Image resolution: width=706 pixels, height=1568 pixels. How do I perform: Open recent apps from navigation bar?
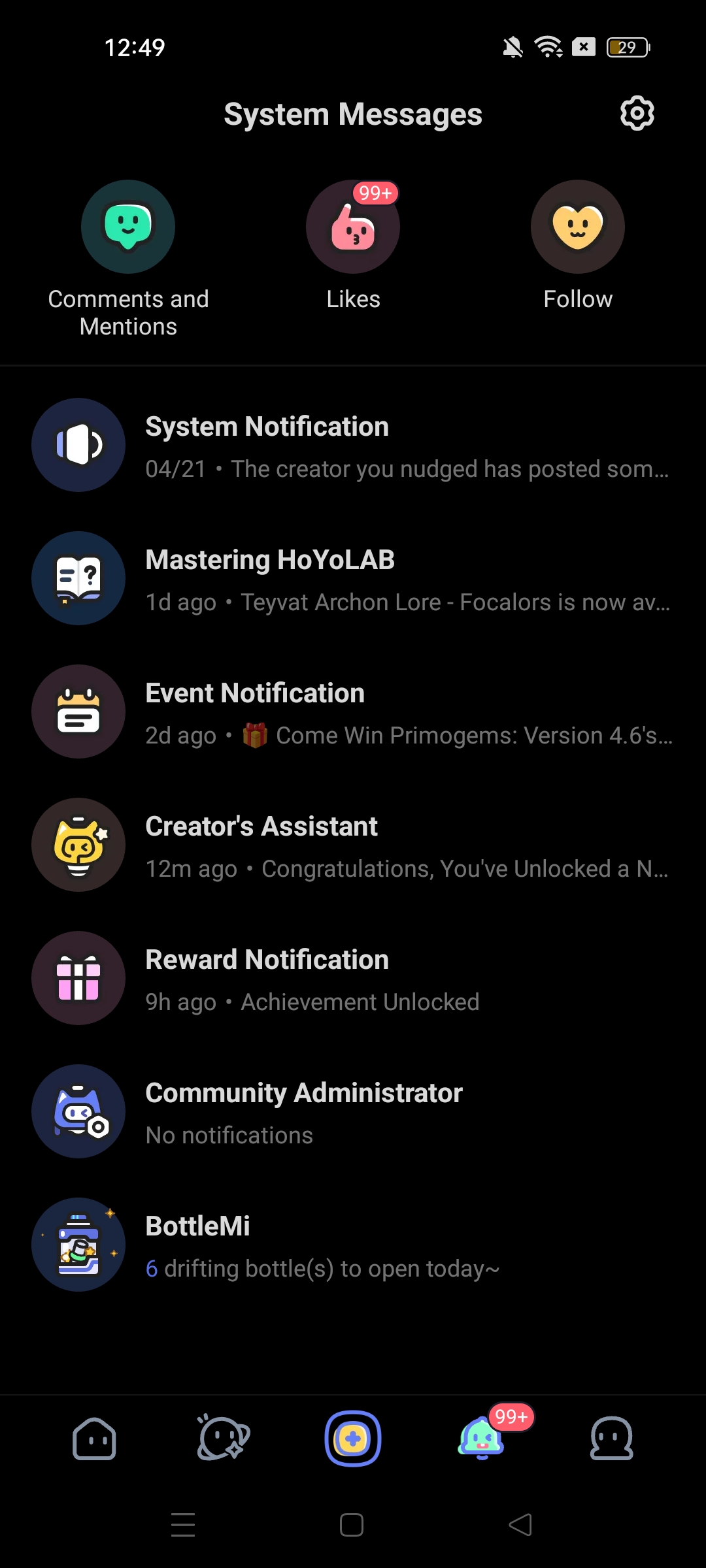(x=183, y=1525)
